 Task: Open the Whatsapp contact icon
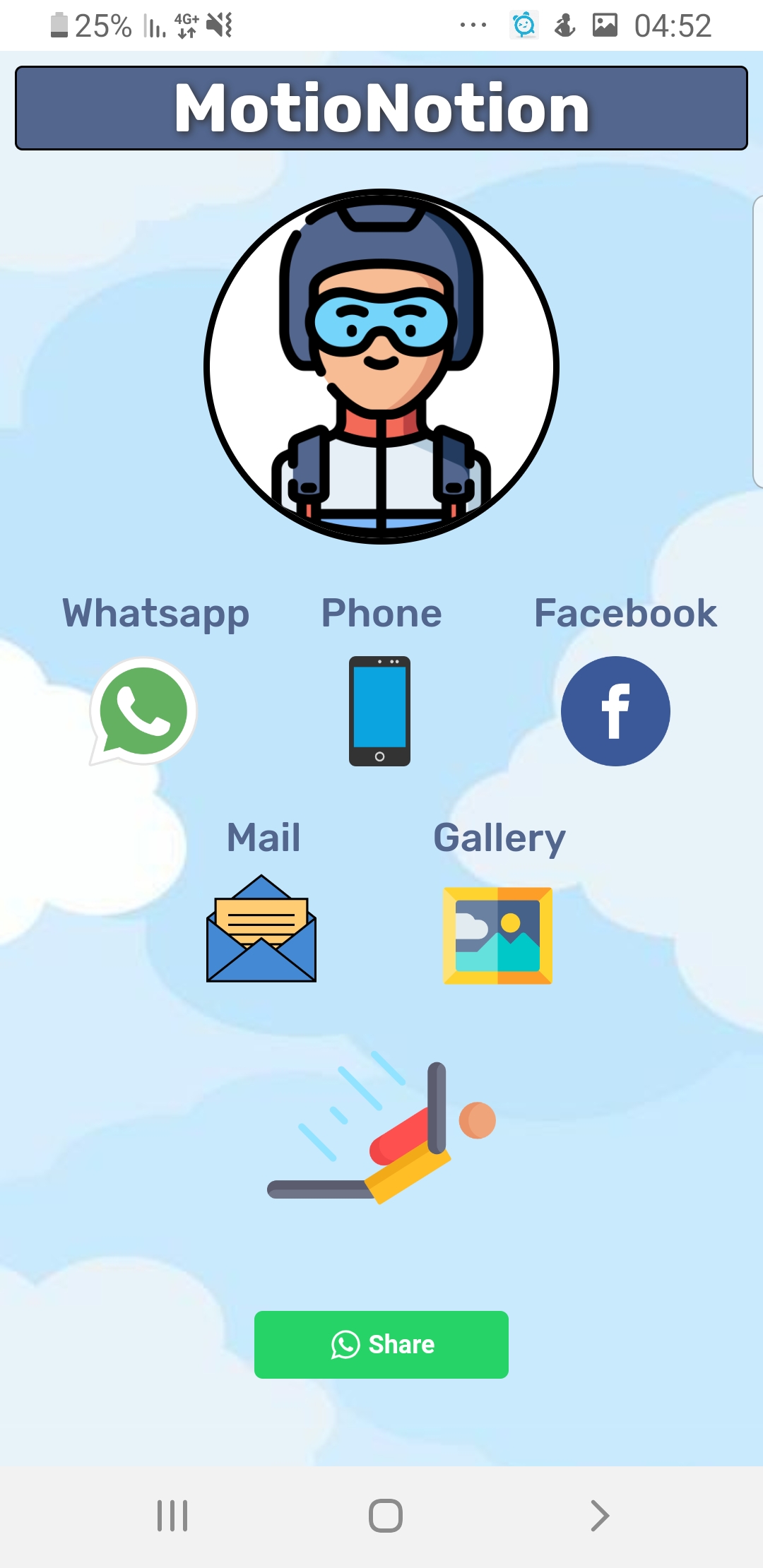pos(143,711)
